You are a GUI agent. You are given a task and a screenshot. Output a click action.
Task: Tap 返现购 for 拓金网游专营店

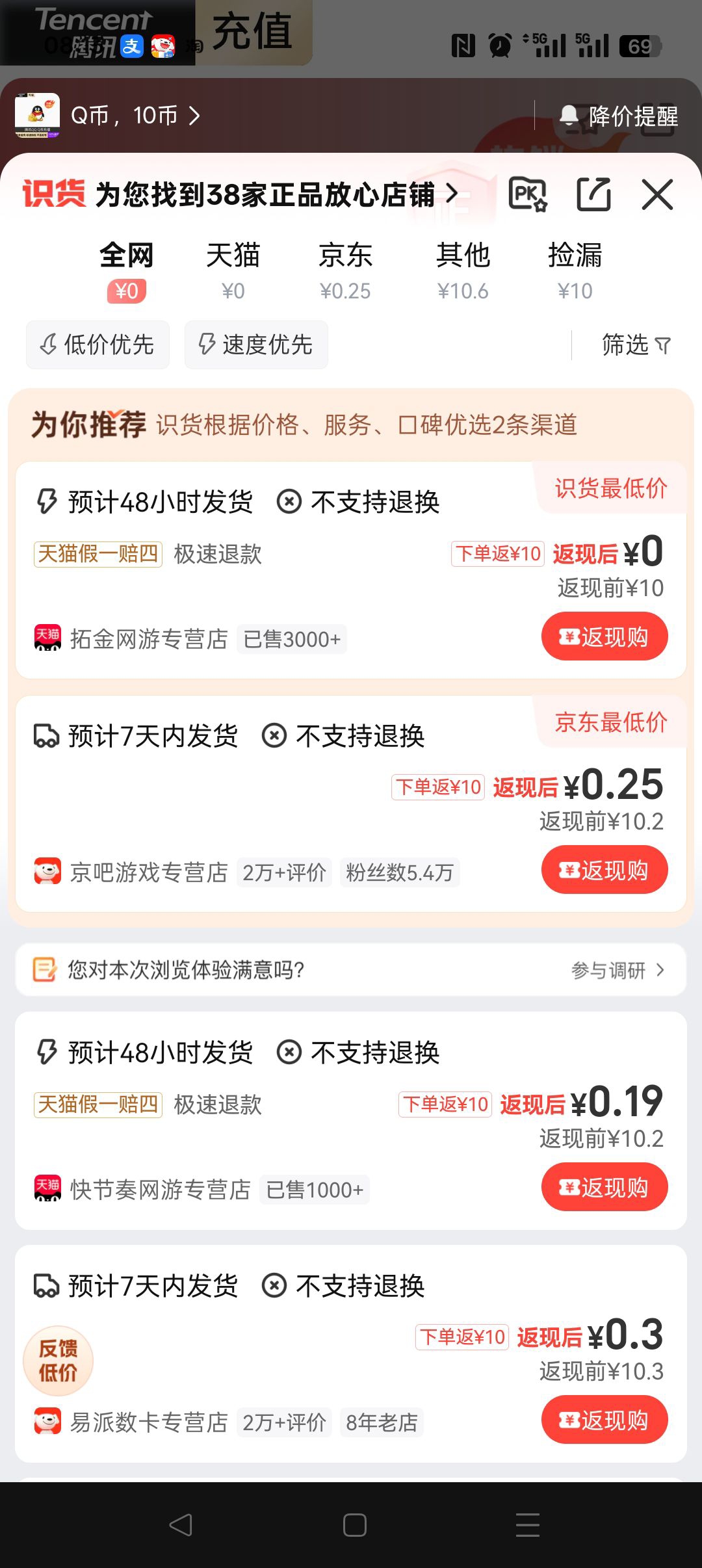[604, 636]
